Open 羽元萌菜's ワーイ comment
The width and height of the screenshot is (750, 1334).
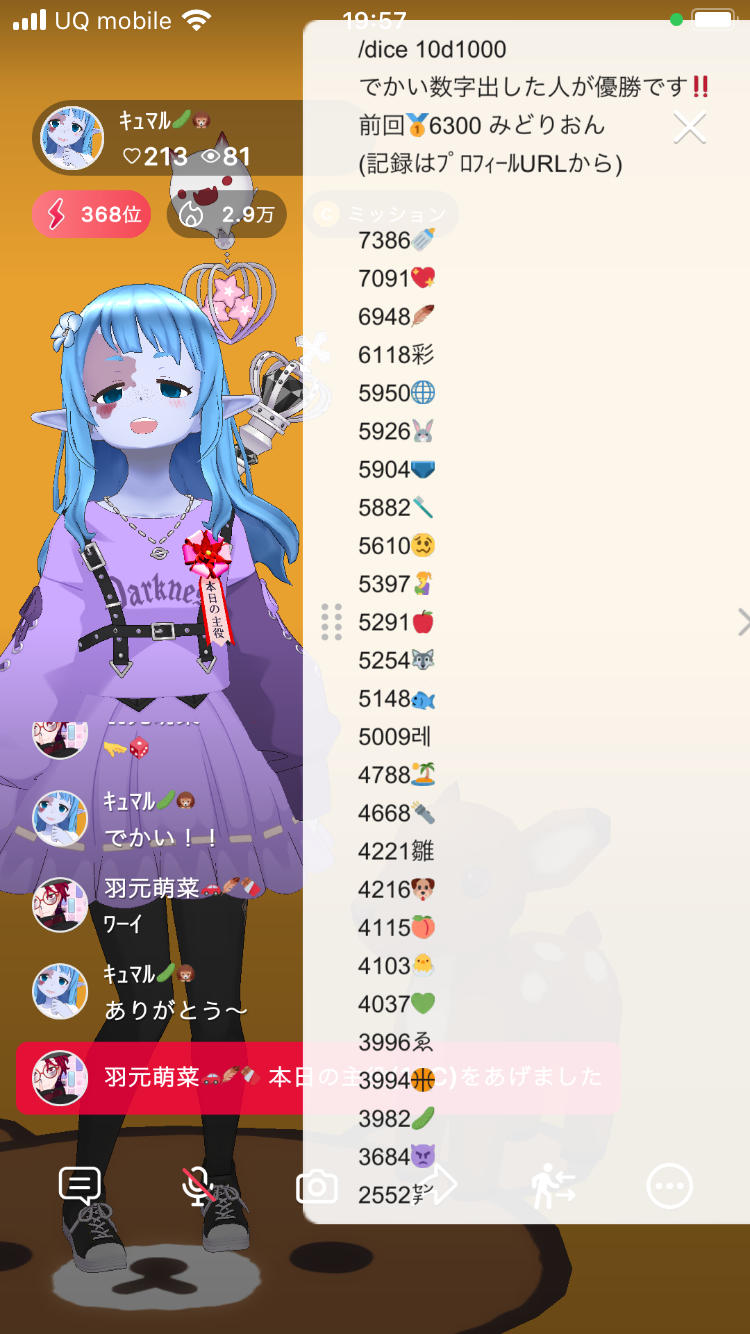point(150,906)
